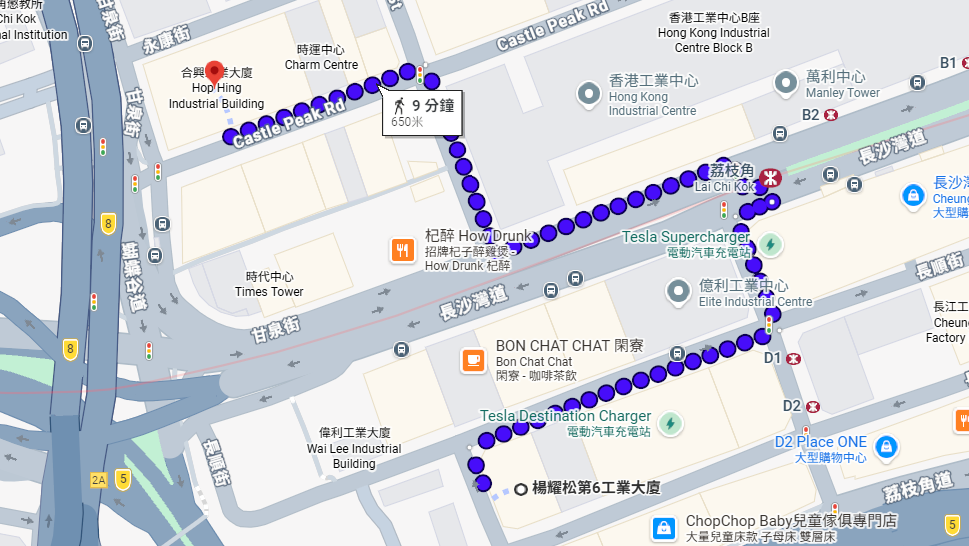Tap the Tesla Supercharger charging marker
This screenshot has height=546, width=969.
[770, 244]
